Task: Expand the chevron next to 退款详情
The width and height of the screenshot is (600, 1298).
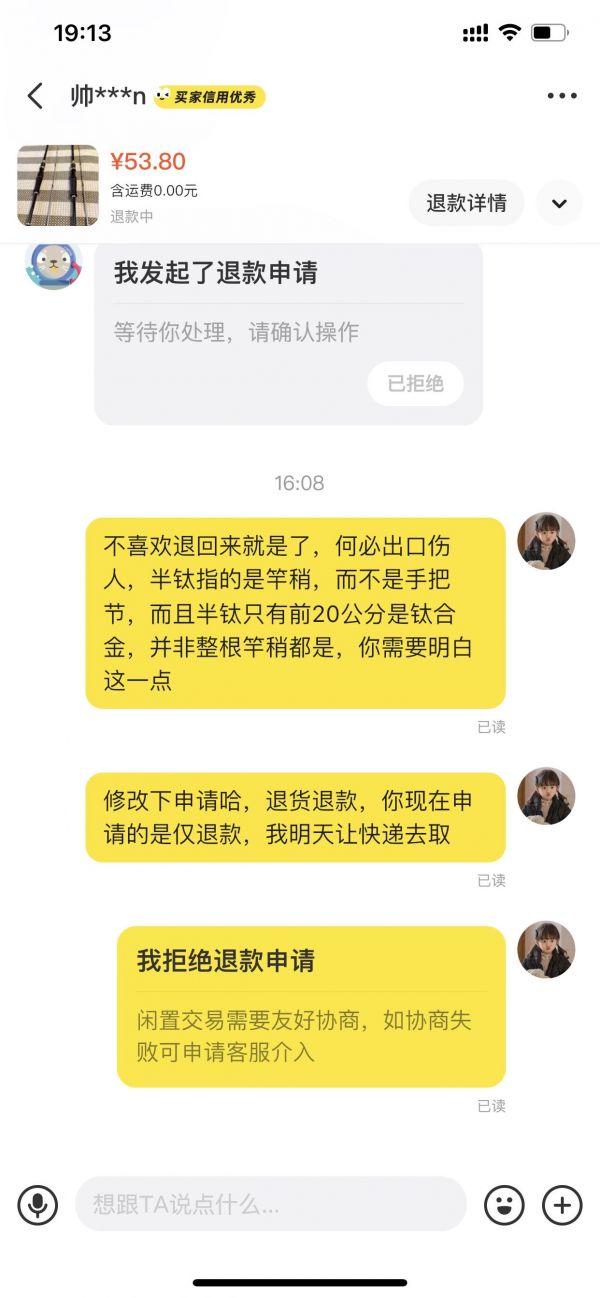Action: coord(559,203)
